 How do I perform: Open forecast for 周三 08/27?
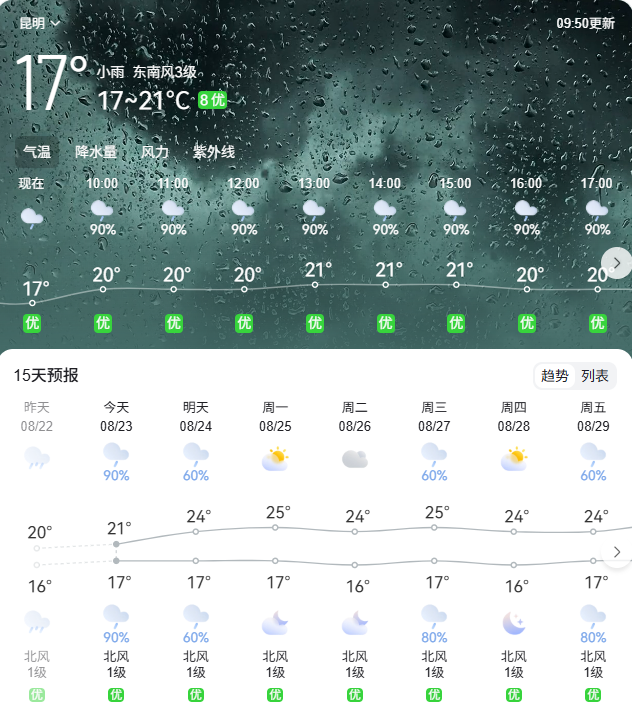point(434,417)
